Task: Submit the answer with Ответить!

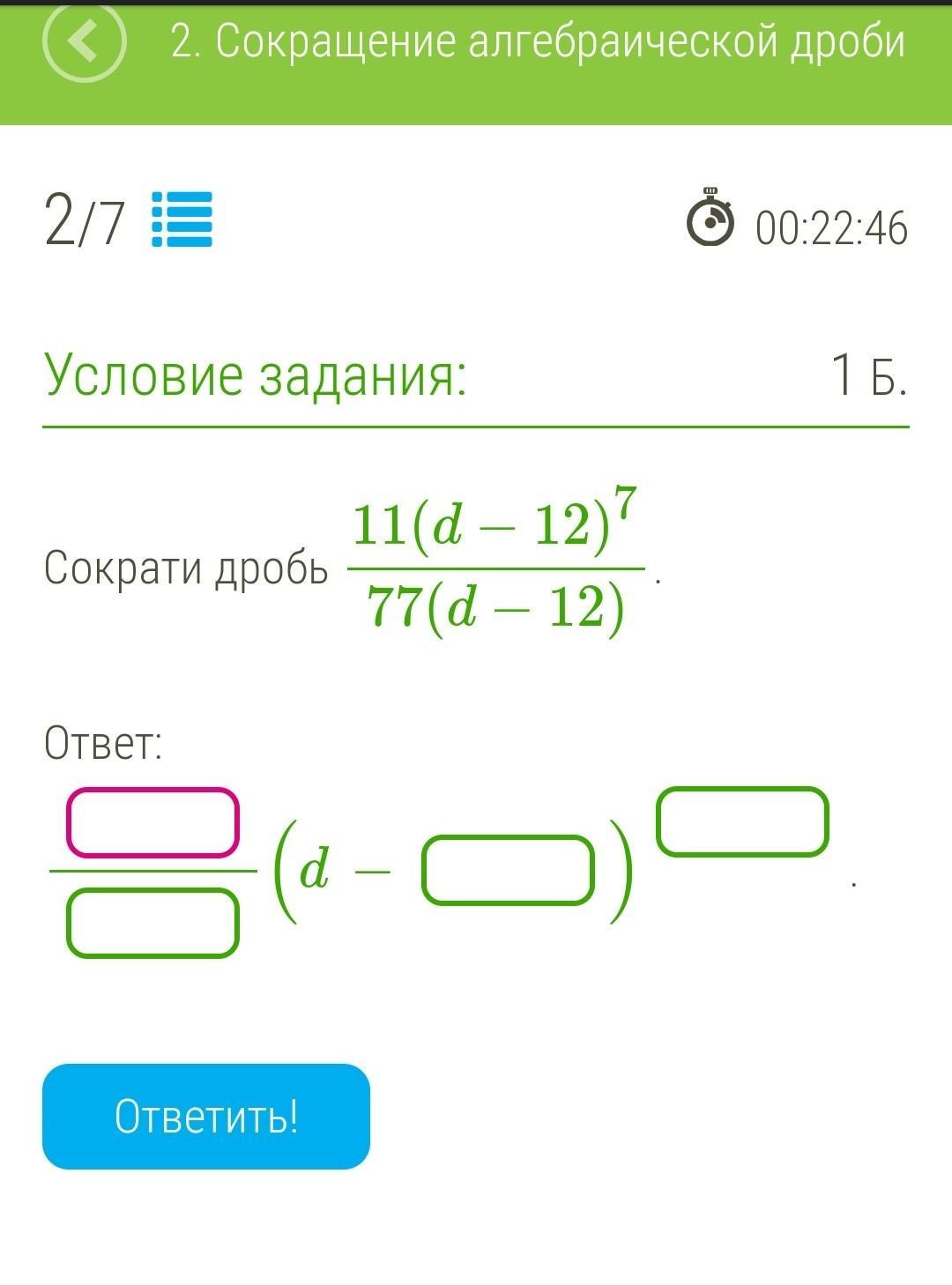Action: [206, 1116]
